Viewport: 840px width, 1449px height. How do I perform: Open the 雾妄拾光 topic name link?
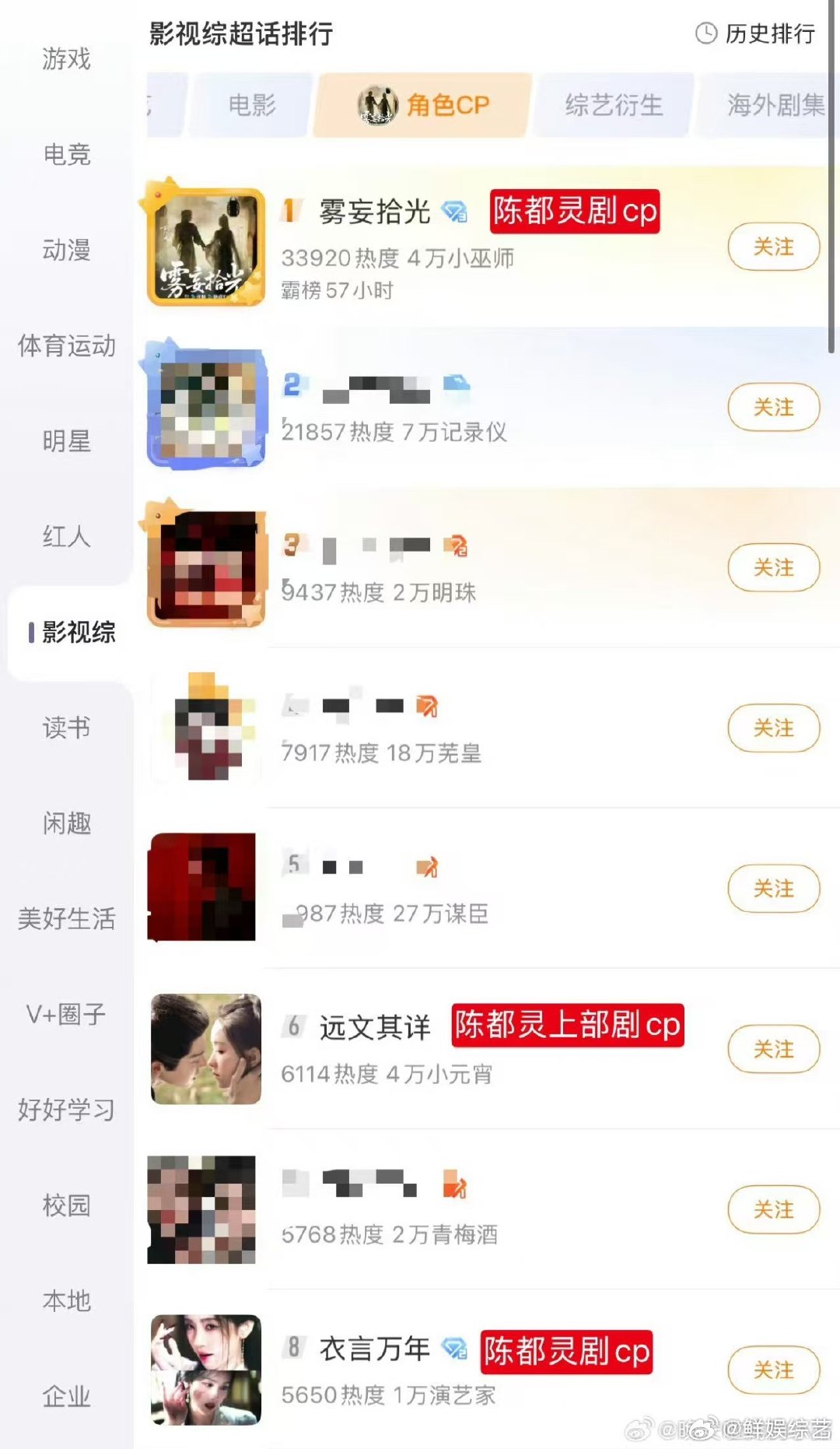tap(376, 210)
